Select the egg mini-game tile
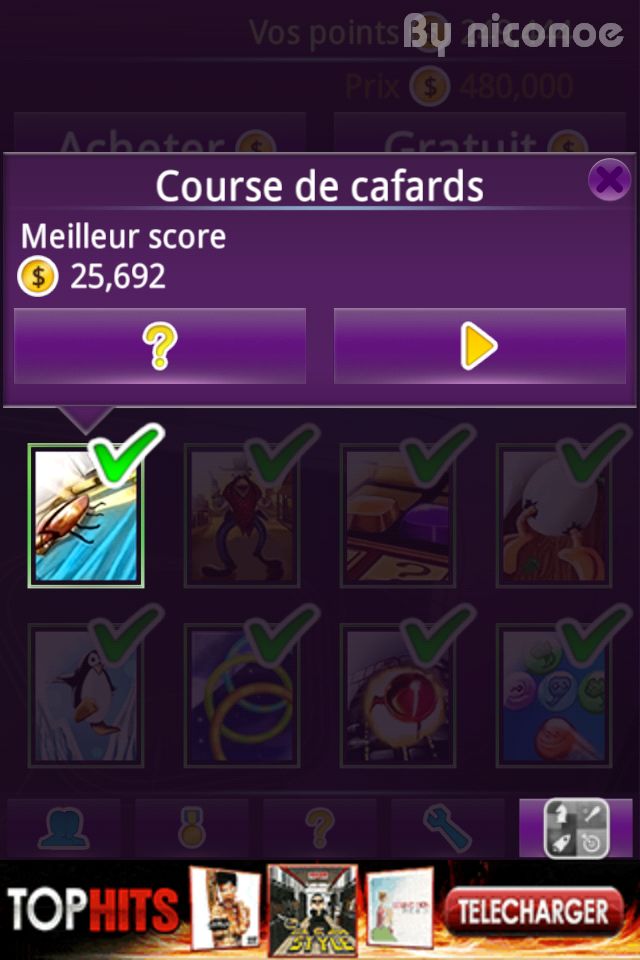 [553, 515]
